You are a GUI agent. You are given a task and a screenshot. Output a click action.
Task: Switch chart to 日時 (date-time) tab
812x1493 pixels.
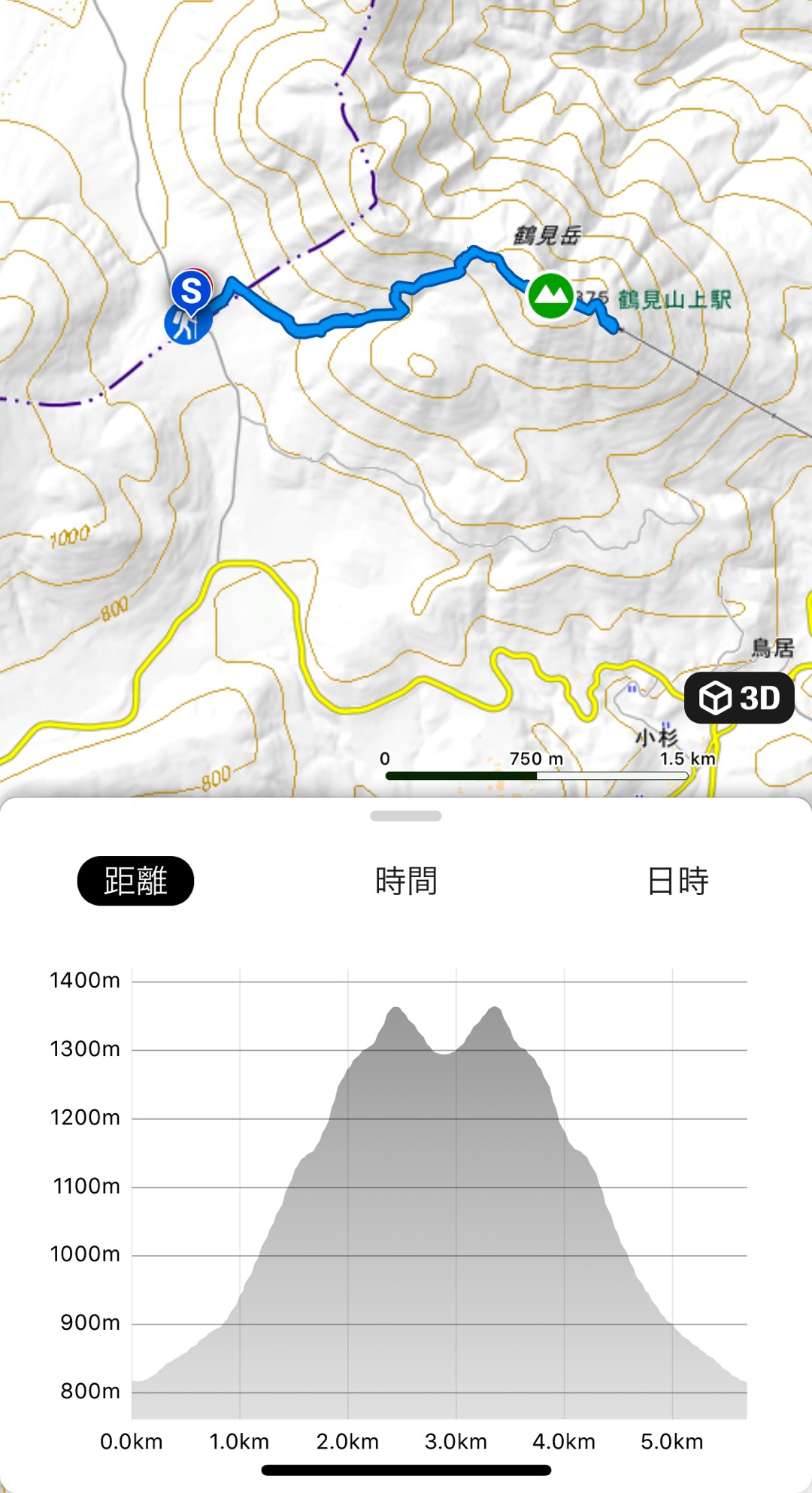click(x=677, y=881)
